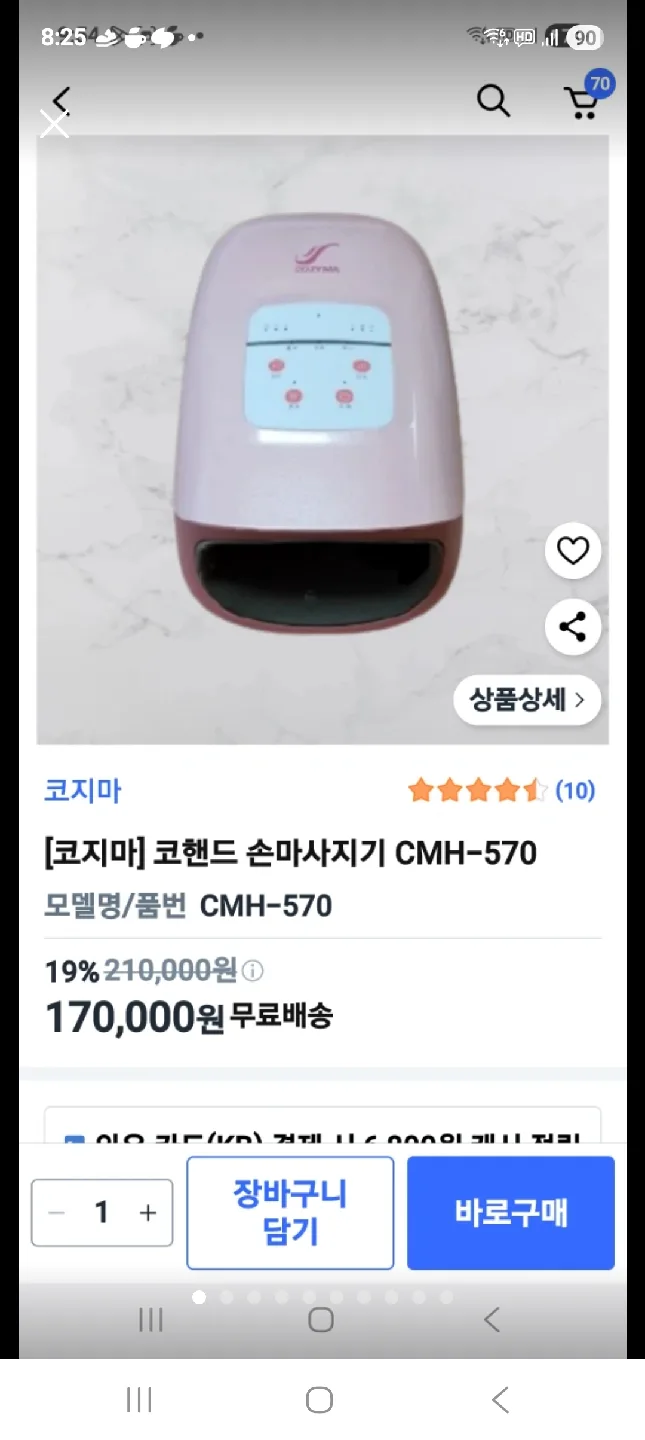Image resolution: width=645 pixels, height=1440 pixels.
Task: Tap 장바구니 담기 to add to cart
Action: tap(290, 1212)
